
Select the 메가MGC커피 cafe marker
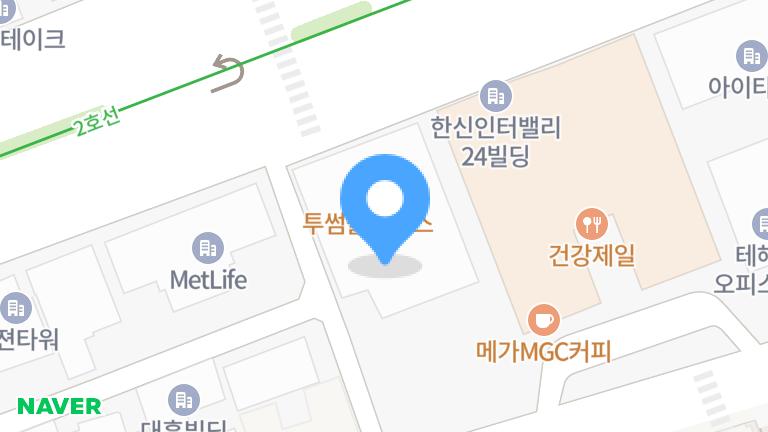click(544, 320)
